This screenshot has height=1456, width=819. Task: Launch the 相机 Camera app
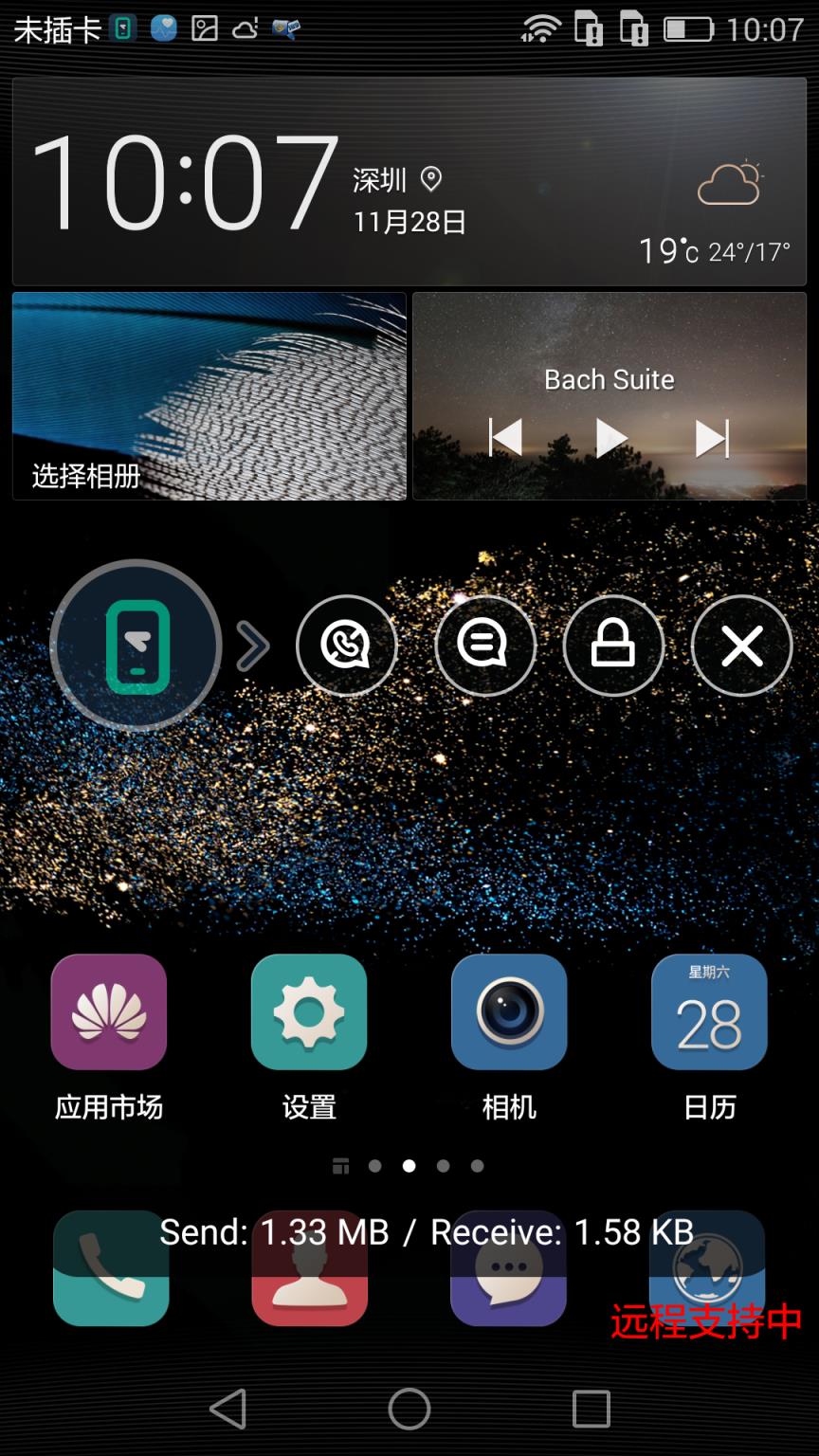coord(509,1010)
